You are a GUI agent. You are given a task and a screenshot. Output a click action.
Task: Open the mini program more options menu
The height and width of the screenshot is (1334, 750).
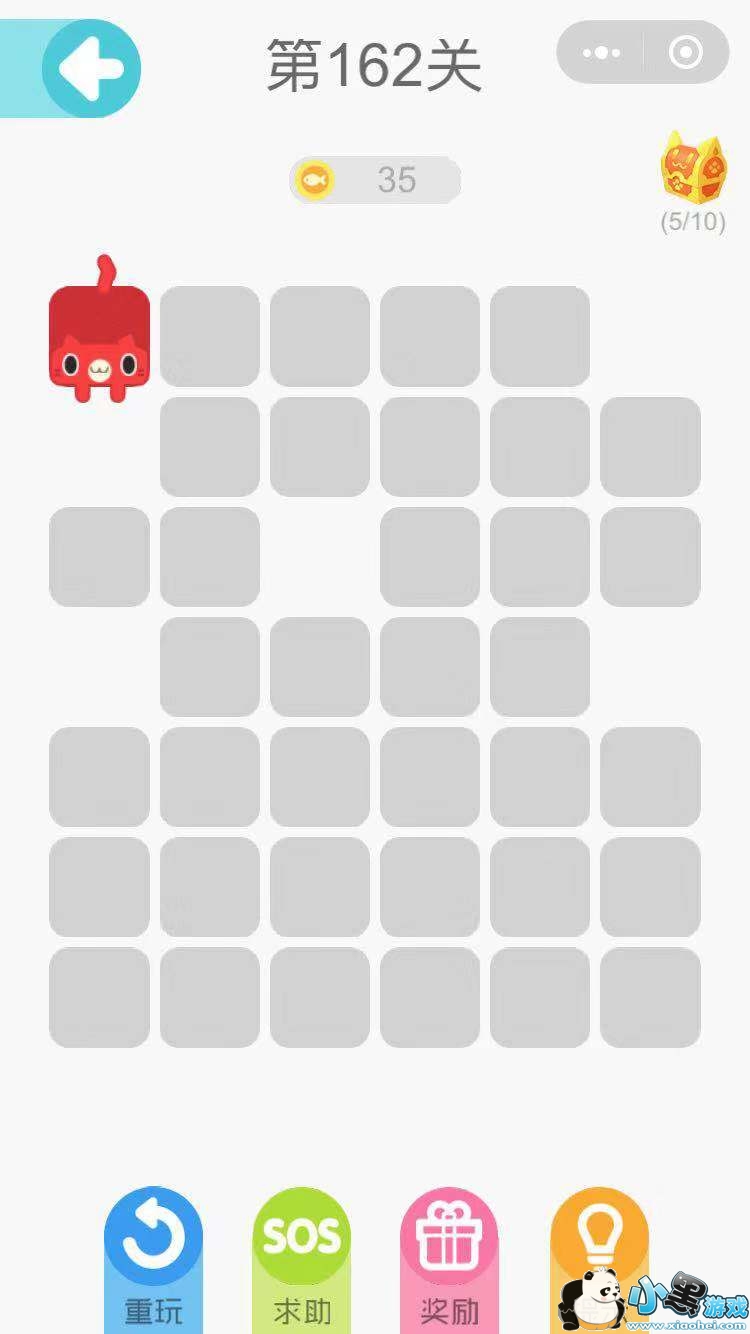[x=601, y=52]
